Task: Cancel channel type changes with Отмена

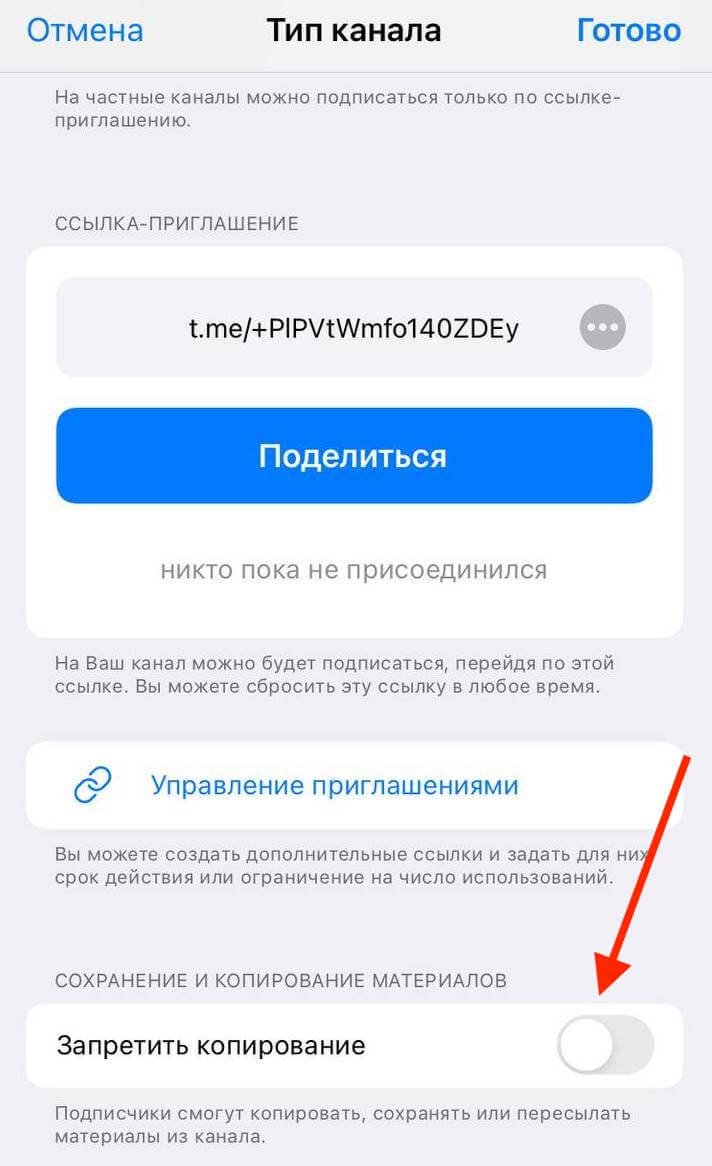Action: coord(85,30)
